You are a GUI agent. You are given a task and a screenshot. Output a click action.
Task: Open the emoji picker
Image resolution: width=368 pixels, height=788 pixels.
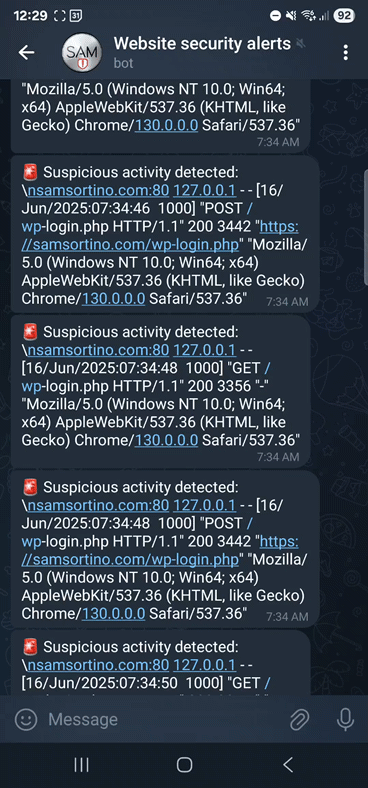click(x=26, y=719)
